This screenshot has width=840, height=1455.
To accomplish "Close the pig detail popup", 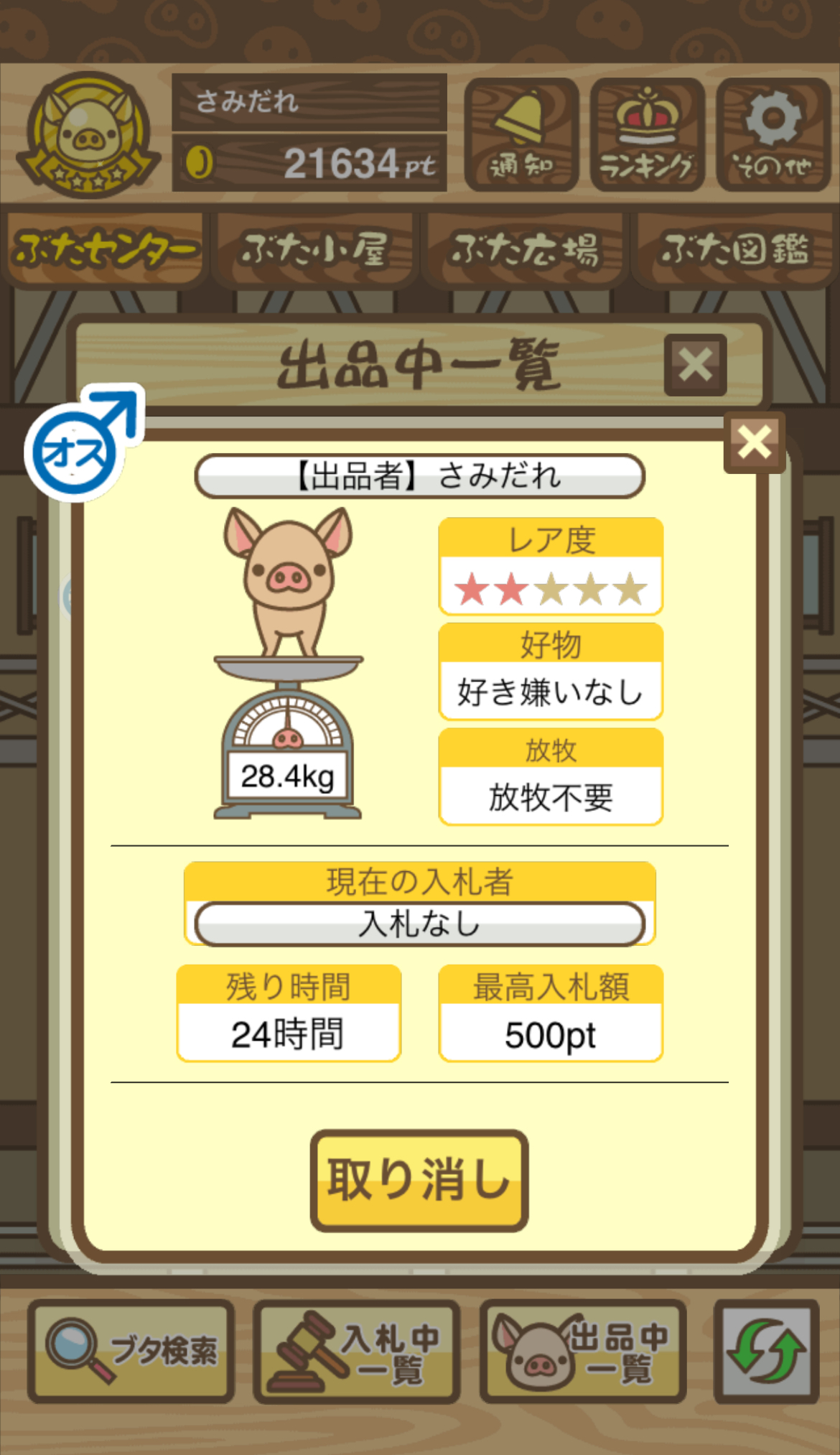I will coord(754,442).
